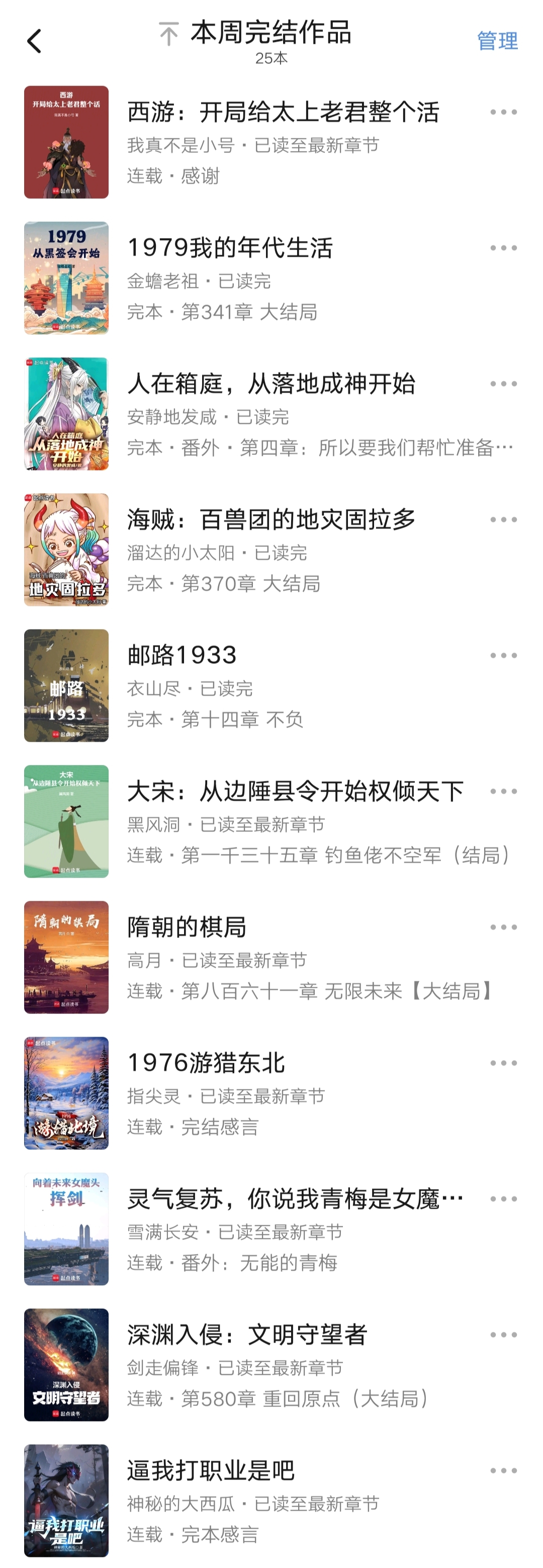Tap the scroll-to-top arrow icon
543x1568 pixels.
click(x=168, y=34)
